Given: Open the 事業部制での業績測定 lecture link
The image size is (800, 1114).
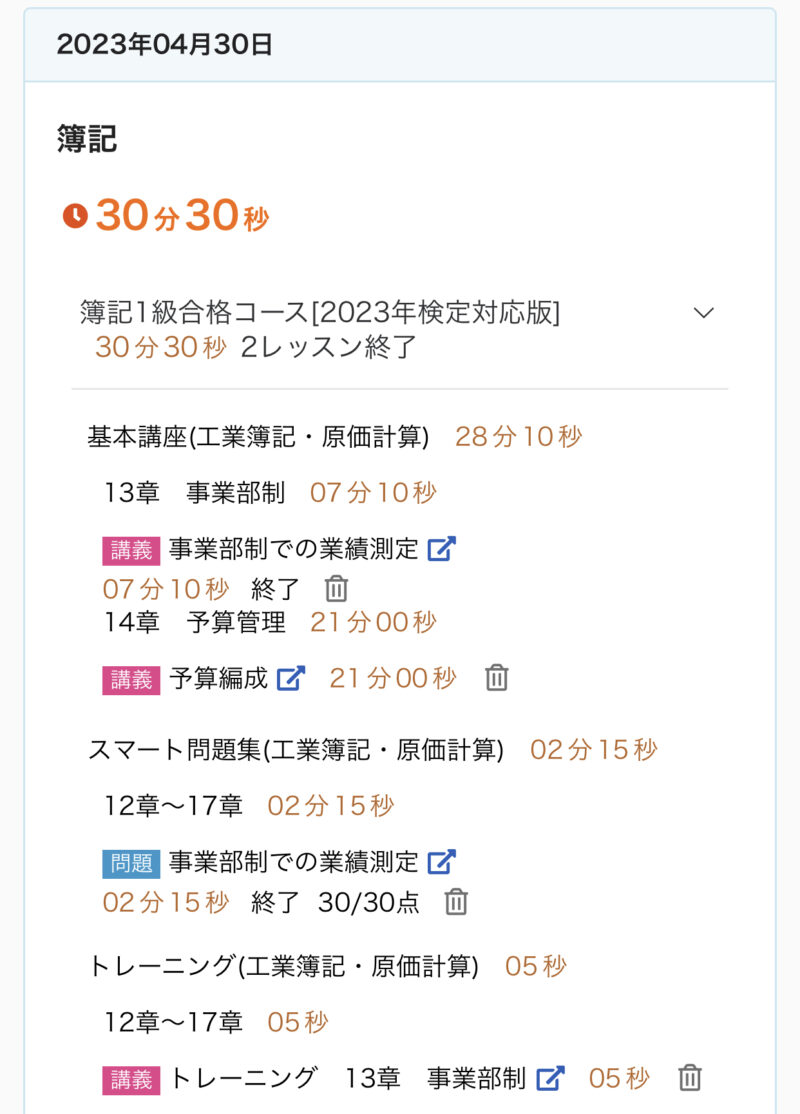Looking at the screenshot, I should coord(441,548).
